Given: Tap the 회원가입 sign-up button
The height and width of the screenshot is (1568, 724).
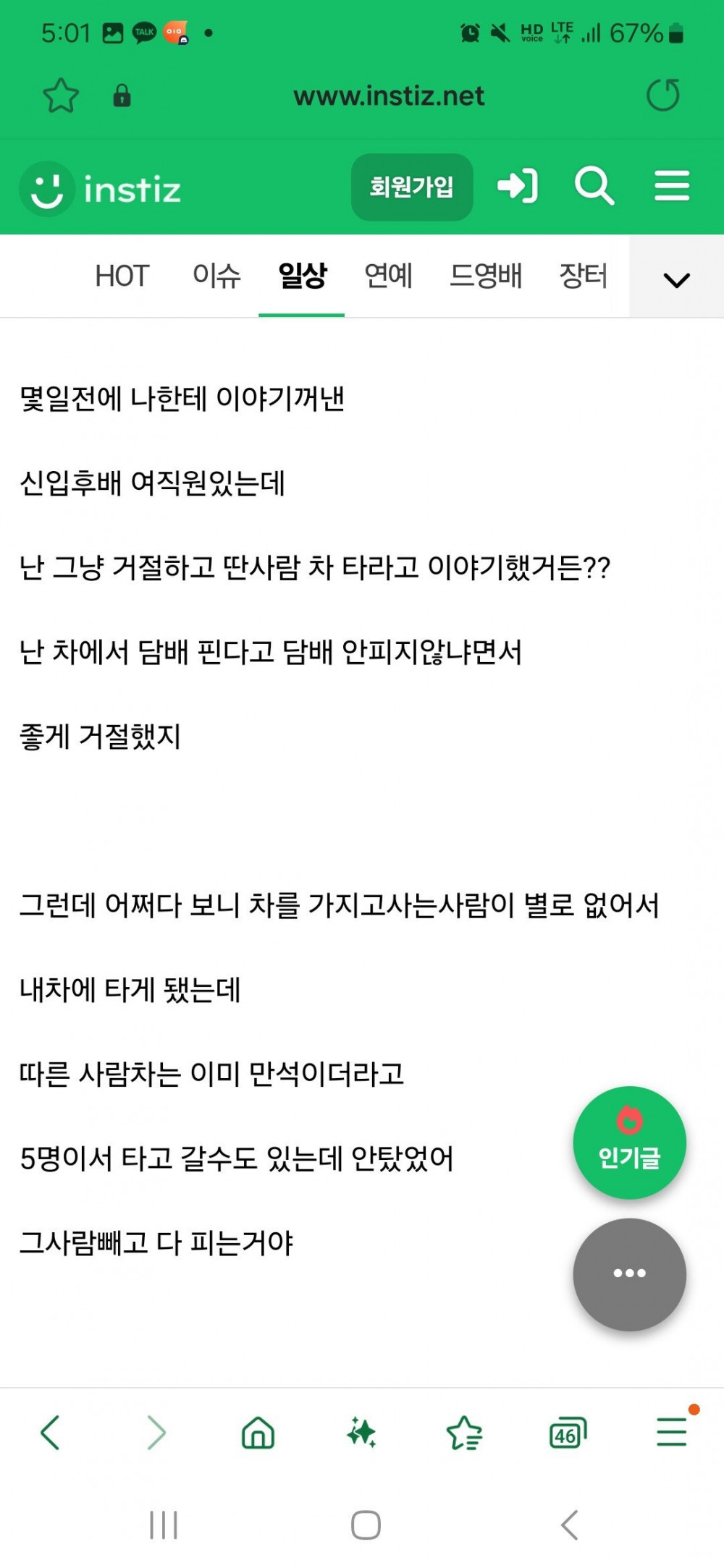Looking at the screenshot, I should click(x=412, y=187).
